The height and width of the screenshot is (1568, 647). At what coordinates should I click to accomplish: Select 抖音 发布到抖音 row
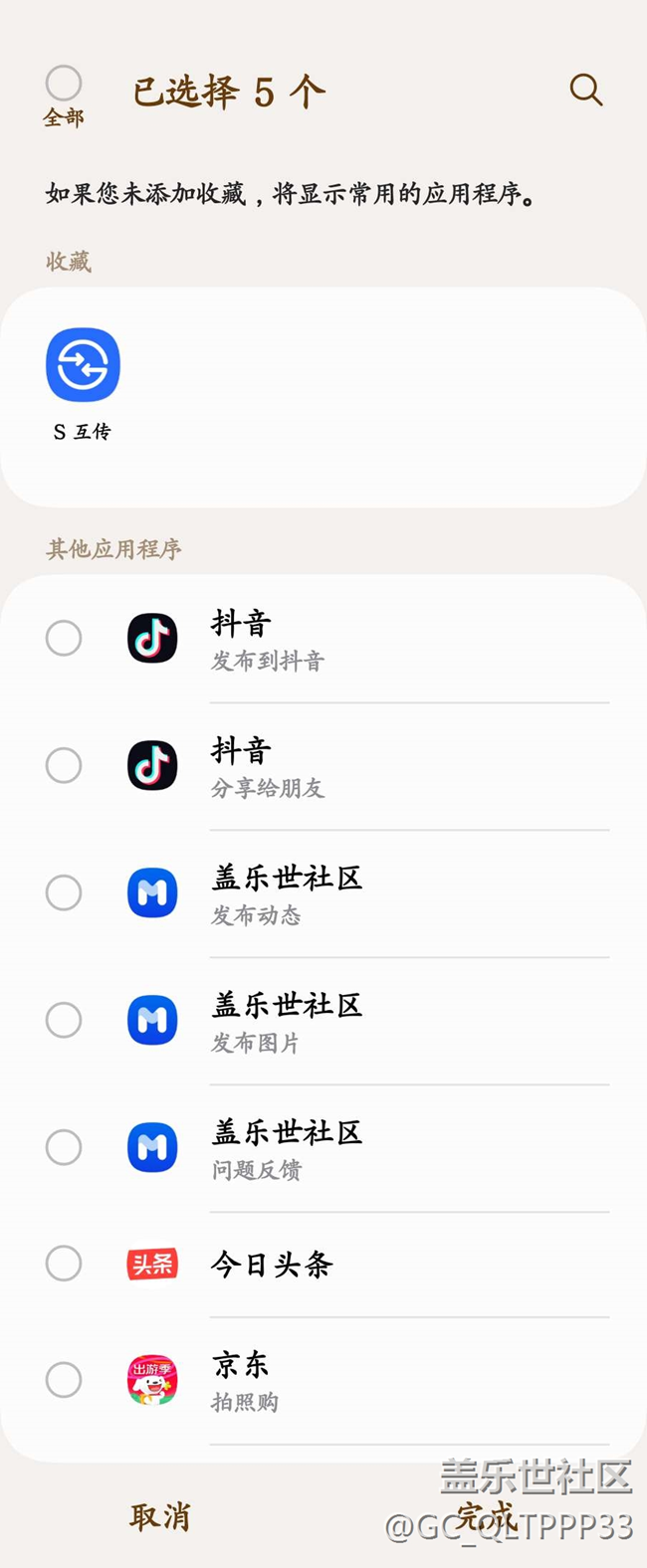64,639
